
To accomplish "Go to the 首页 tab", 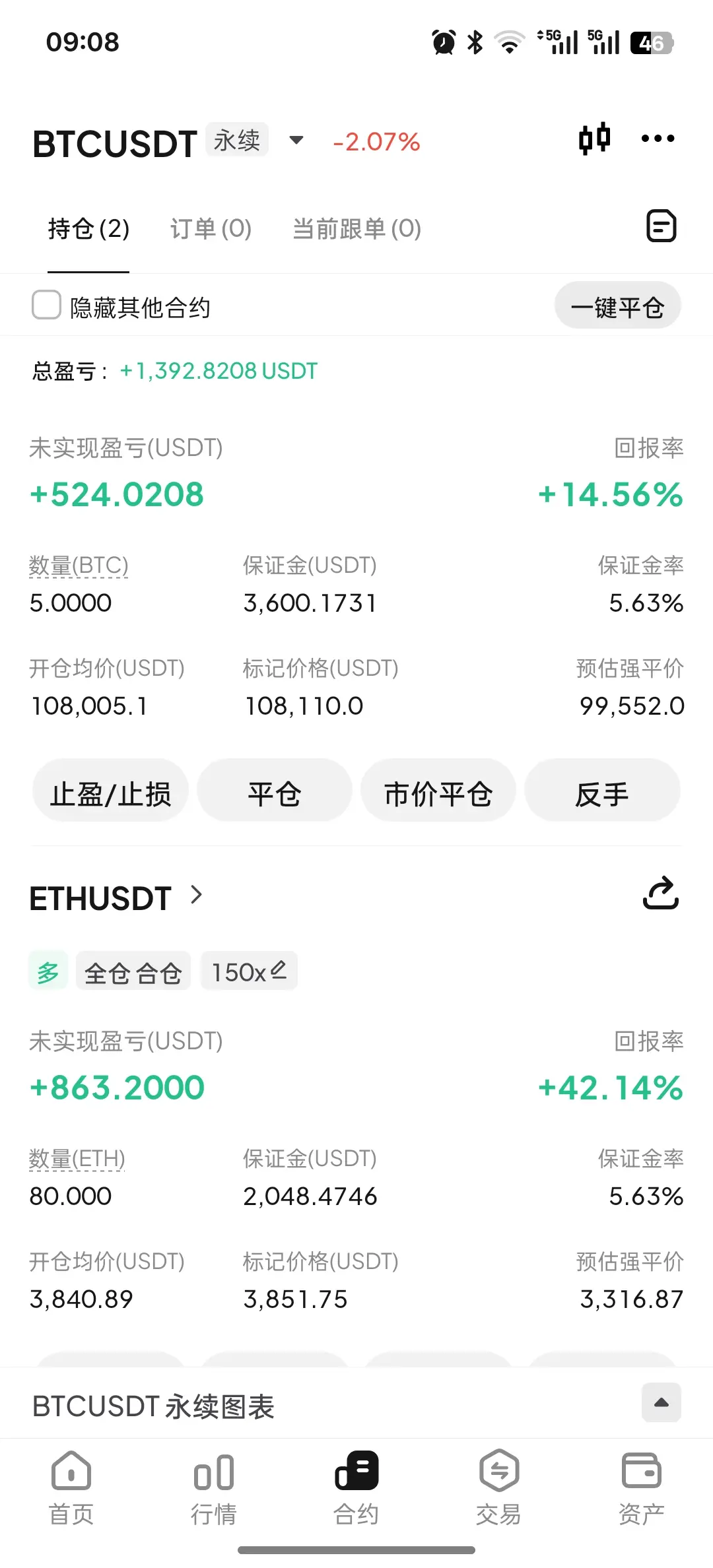I will 71,1487.
